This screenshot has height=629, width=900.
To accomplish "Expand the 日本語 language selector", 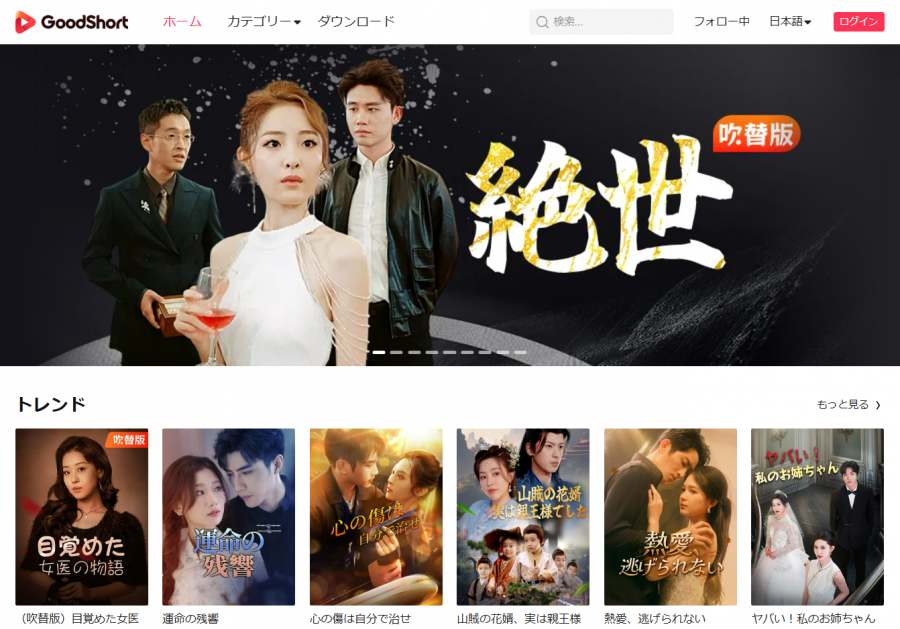I will coord(790,21).
